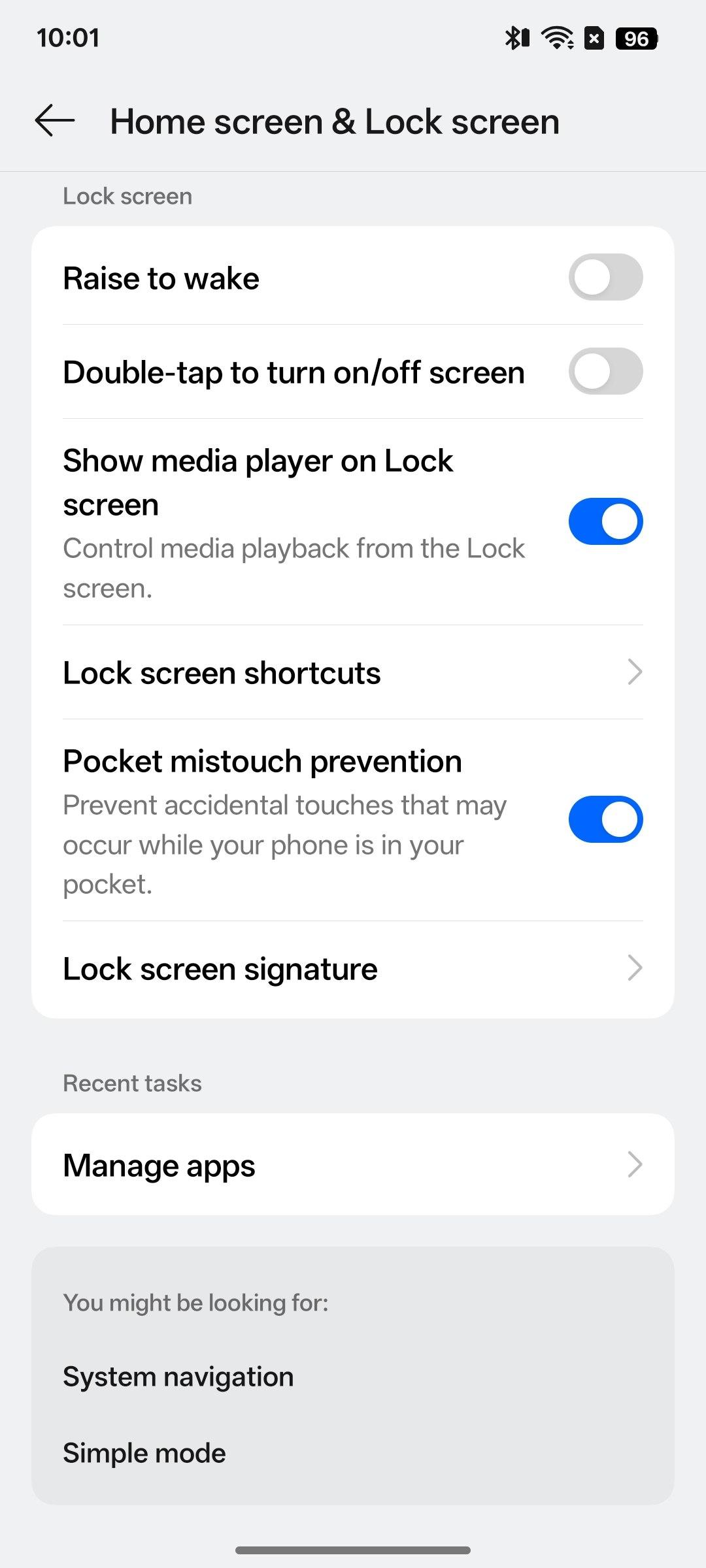Open the Simple mode suggestion
Image resolution: width=706 pixels, height=1568 pixels.
(x=144, y=1453)
